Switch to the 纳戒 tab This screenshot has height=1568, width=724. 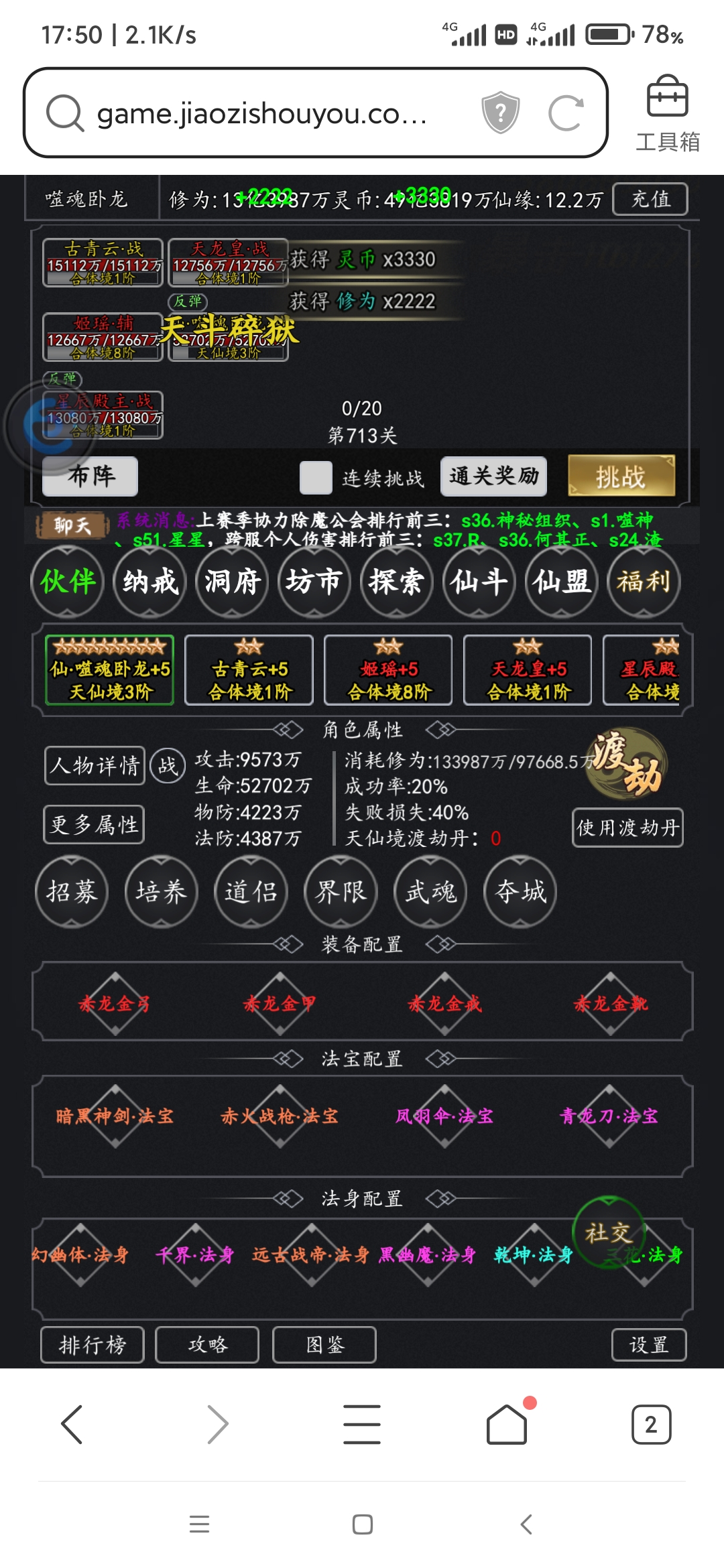coord(150,582)
